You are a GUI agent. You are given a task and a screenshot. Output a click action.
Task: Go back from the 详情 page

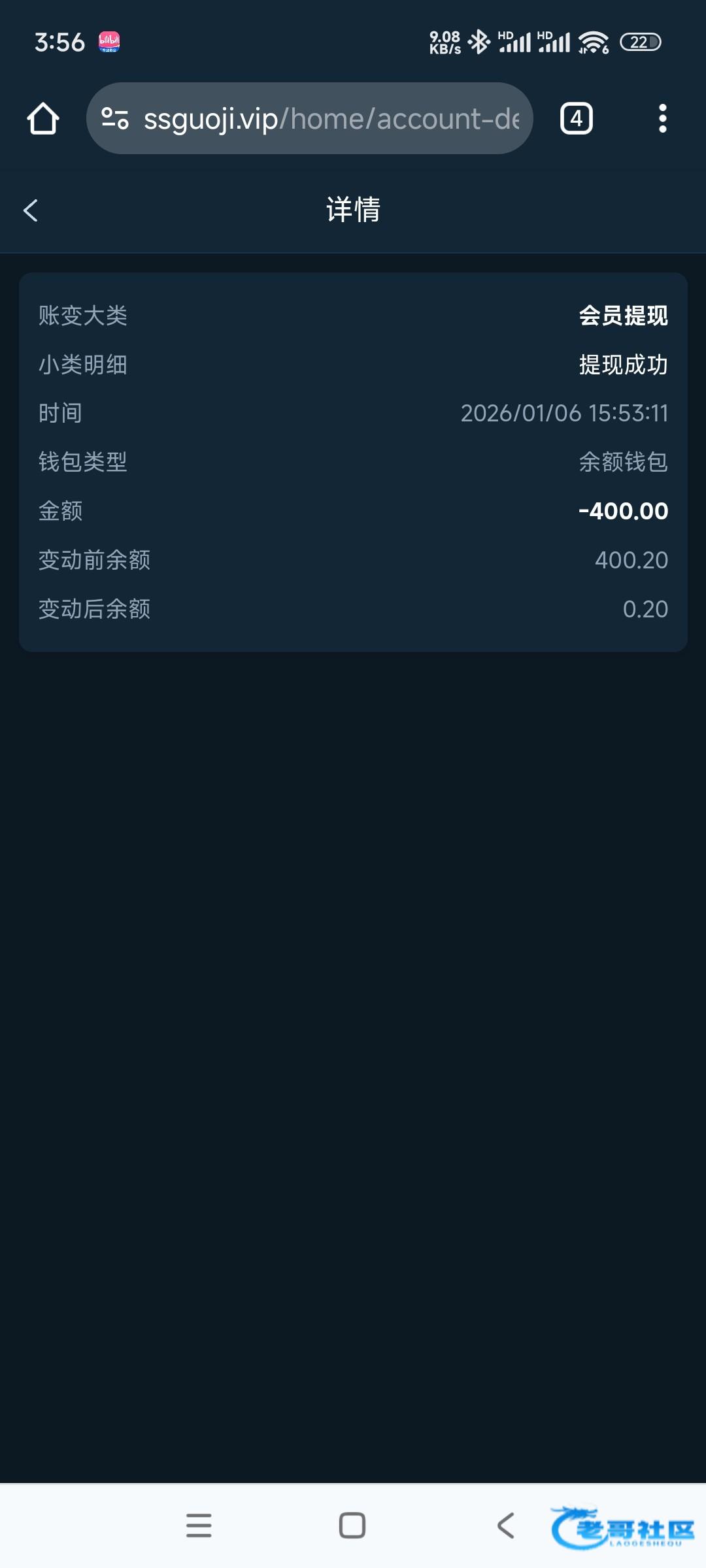click(x=31, y=210)
